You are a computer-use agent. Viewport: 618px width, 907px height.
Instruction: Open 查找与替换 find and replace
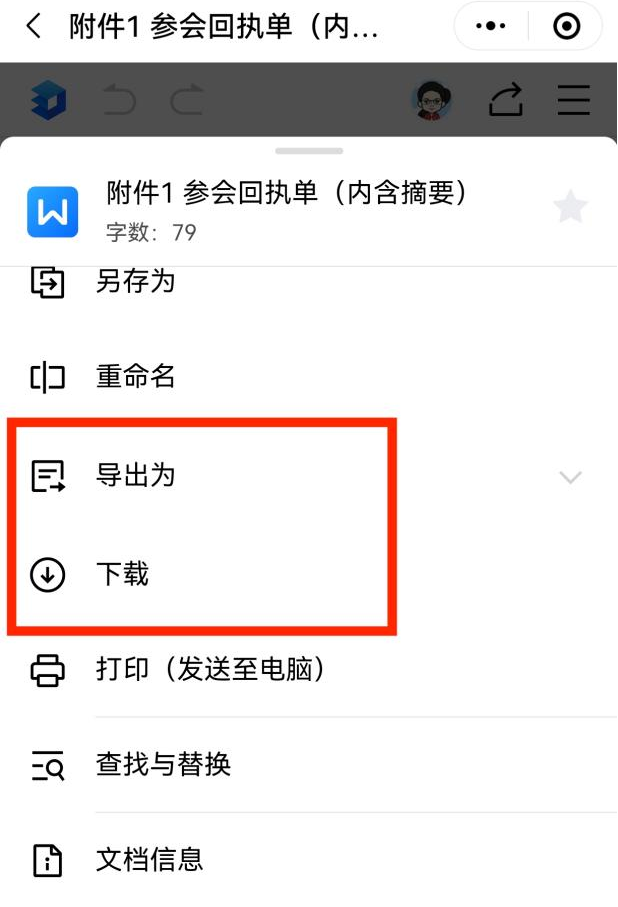tap(163, 765)
